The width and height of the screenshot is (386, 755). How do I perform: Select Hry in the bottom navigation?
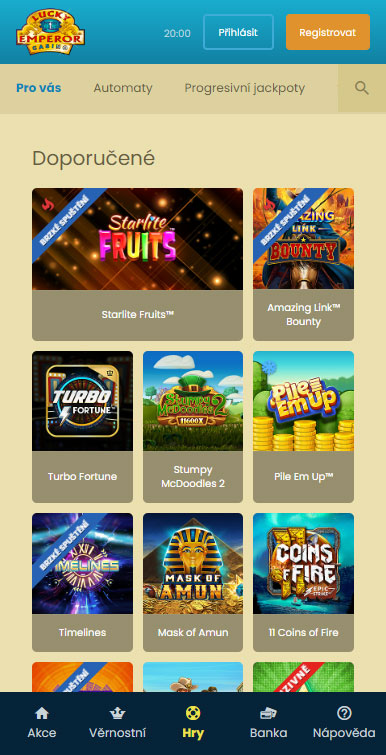click(193, 723)
